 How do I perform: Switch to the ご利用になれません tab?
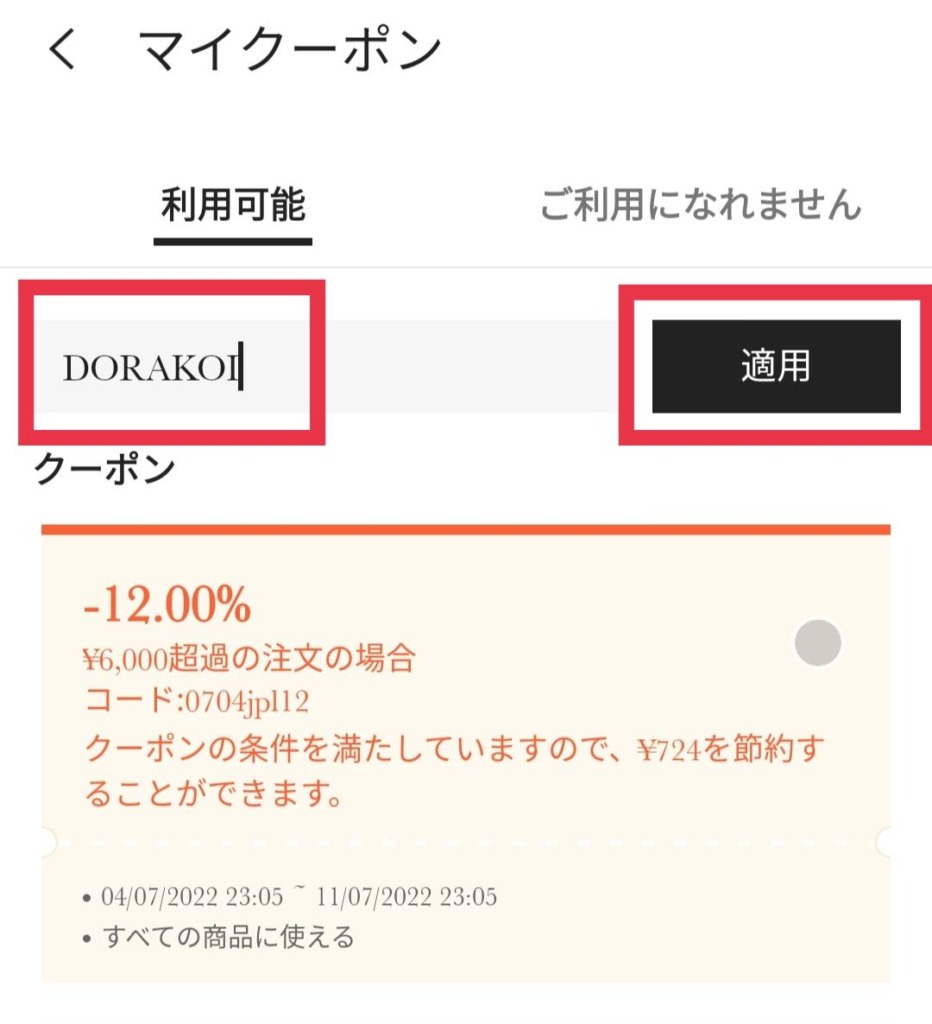700,206
